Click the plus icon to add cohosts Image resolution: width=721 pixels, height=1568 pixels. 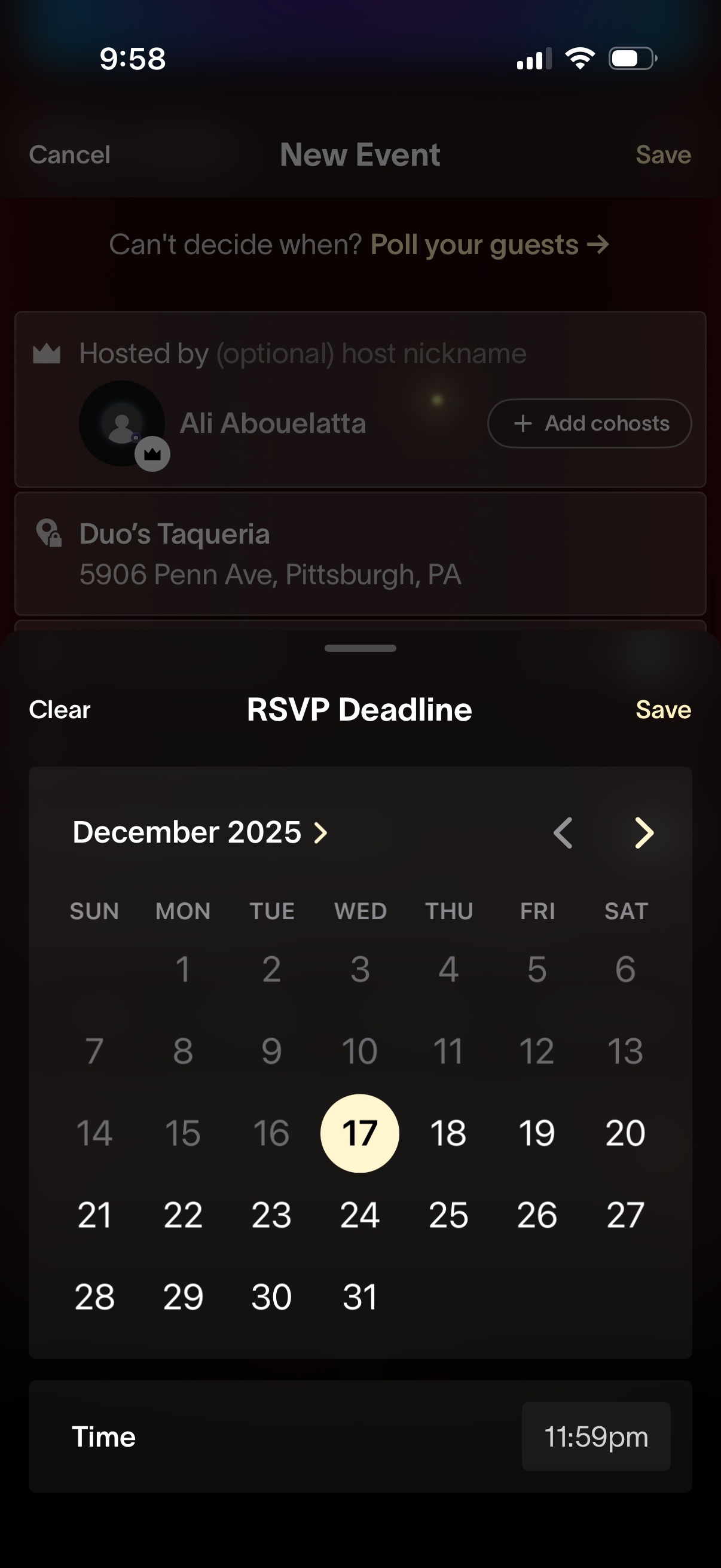pyautogui.click(x=522, y=423)
